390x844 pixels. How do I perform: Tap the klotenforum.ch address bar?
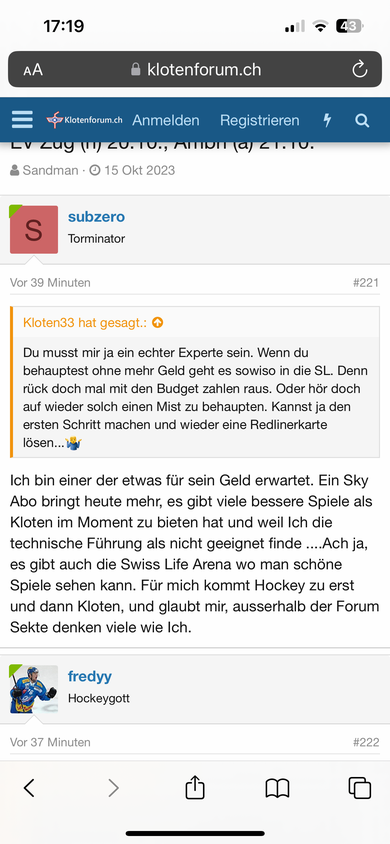coord(196,69)
